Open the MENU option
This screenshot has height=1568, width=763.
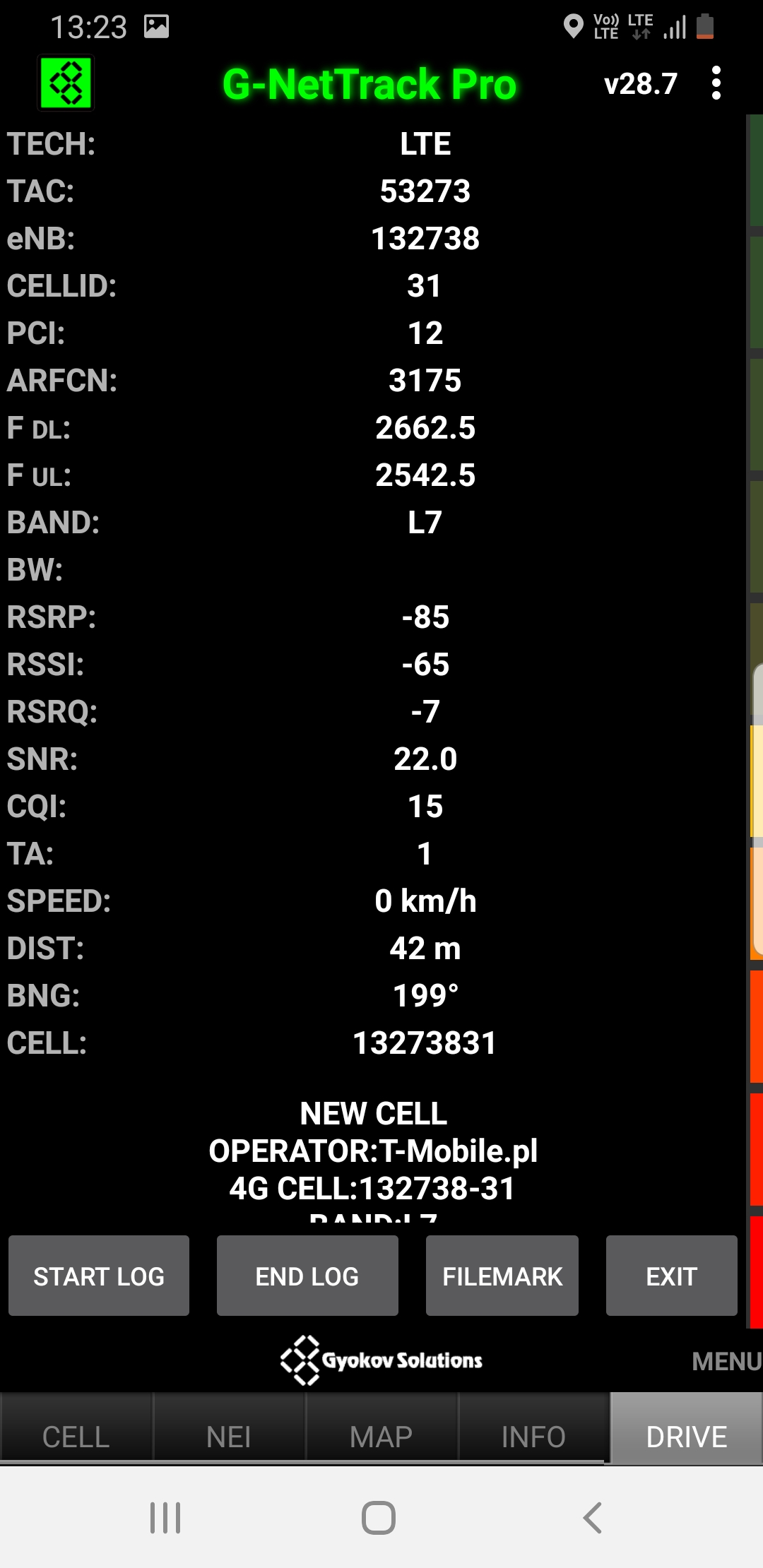click(x=726, y=1361)
